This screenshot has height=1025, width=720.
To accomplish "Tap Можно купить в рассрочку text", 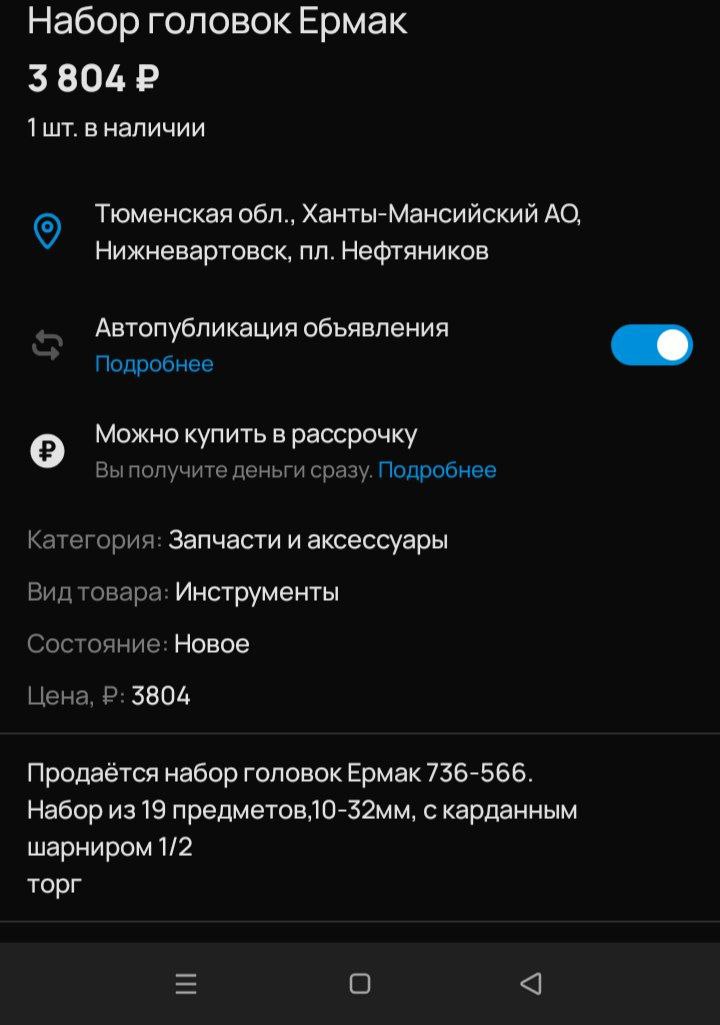I will point(256,433).
